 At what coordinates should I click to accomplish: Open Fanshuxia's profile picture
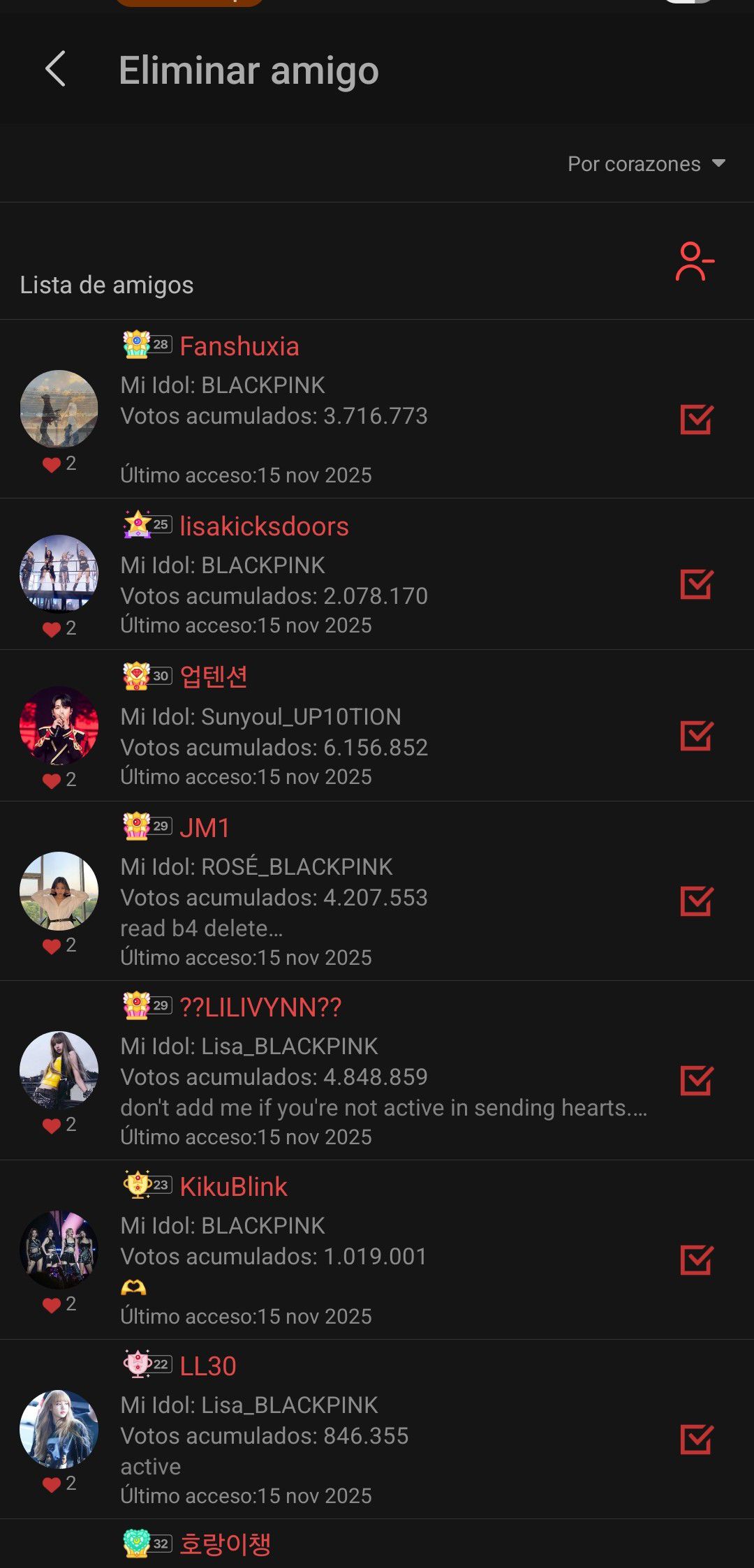tap(59, 408)
